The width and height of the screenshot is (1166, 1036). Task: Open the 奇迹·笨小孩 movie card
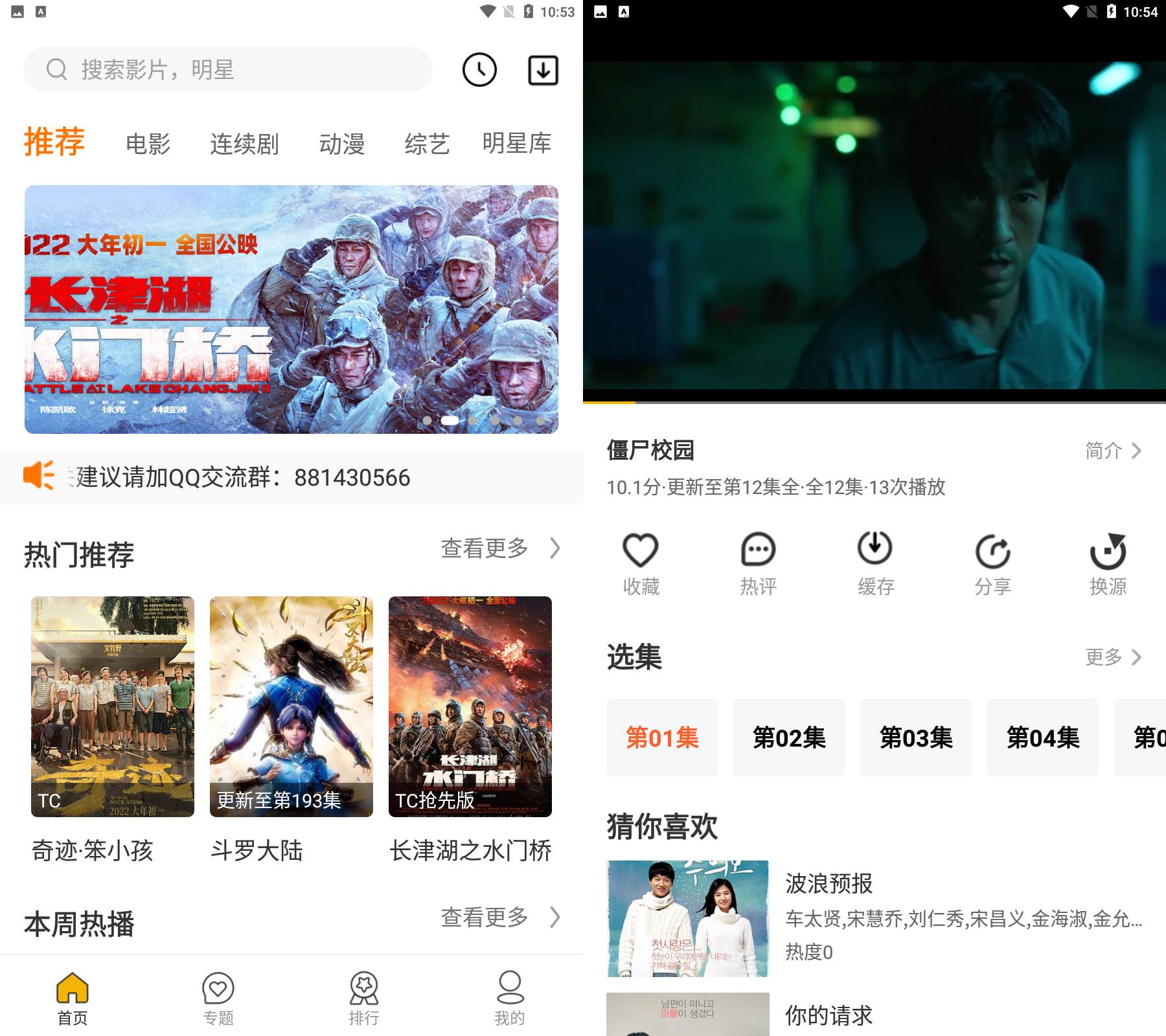coord(113,706)
